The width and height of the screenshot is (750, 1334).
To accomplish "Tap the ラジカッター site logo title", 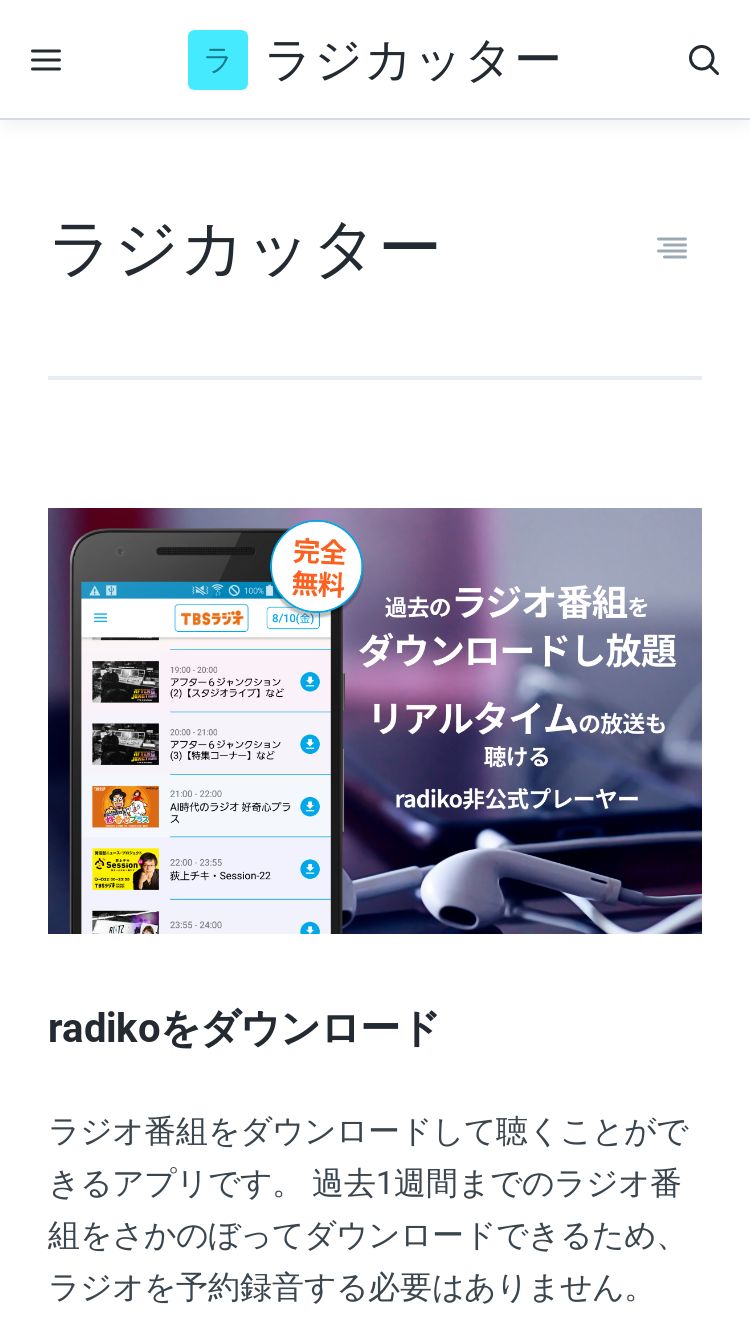I will pos(373,60).
